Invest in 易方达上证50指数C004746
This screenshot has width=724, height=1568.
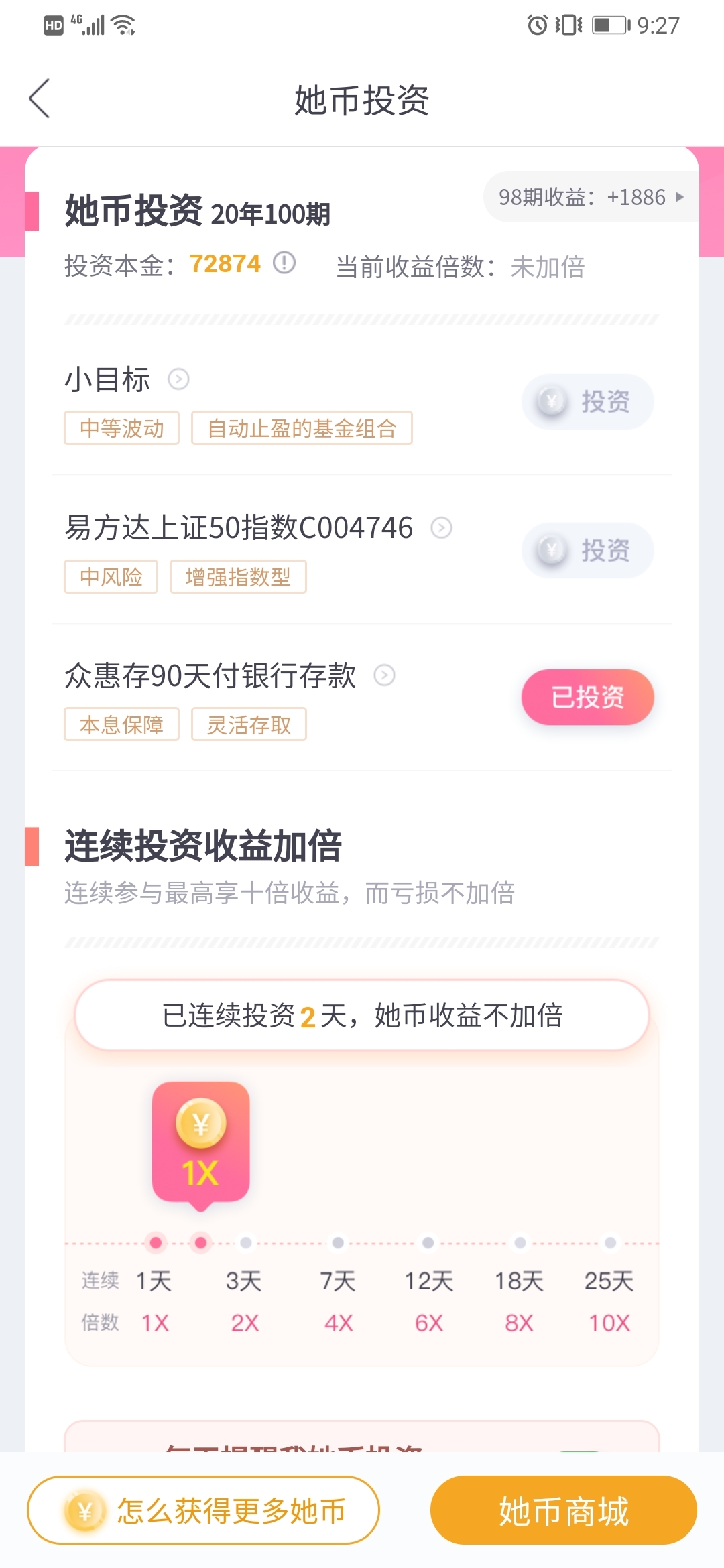pos(588,551)
